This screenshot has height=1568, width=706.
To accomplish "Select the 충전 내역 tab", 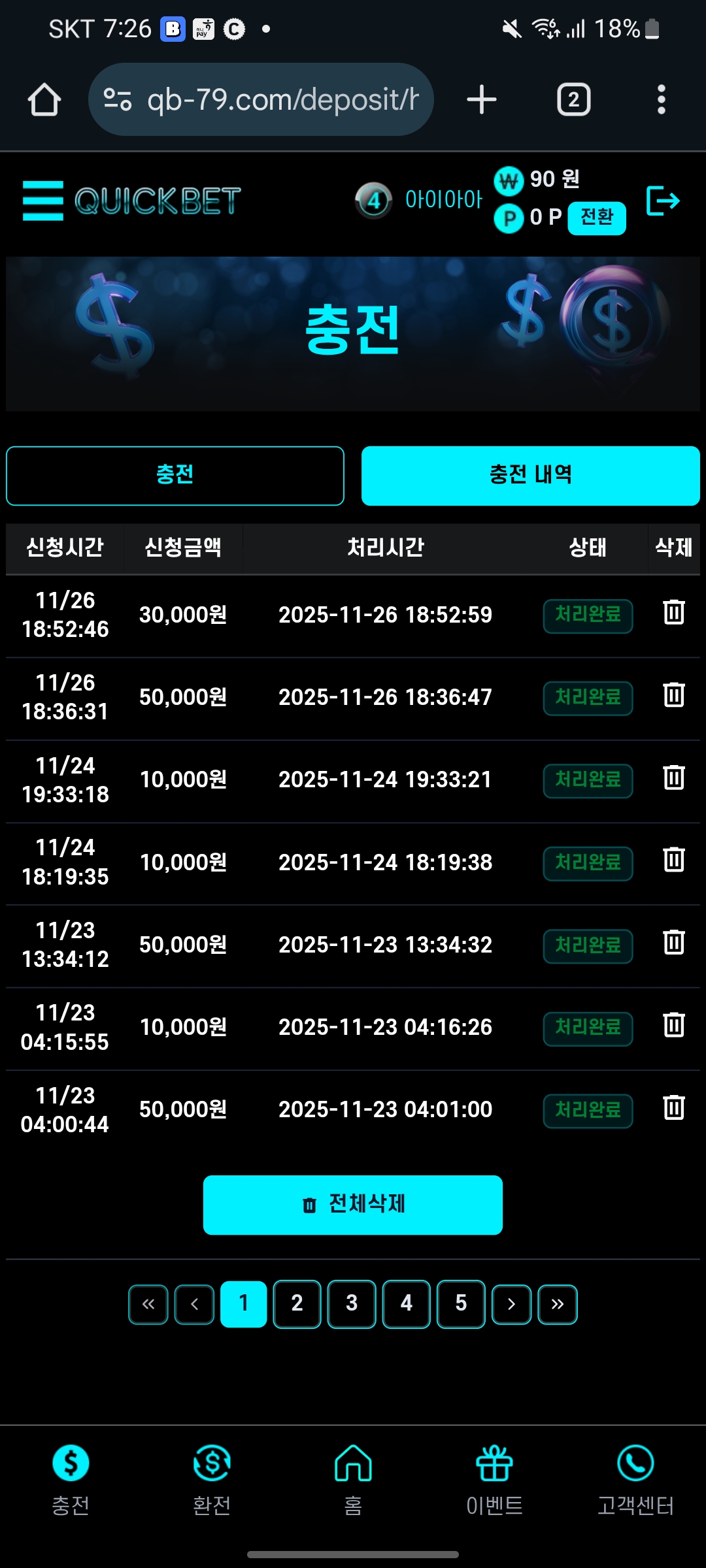I will click(x=530, y=476).
